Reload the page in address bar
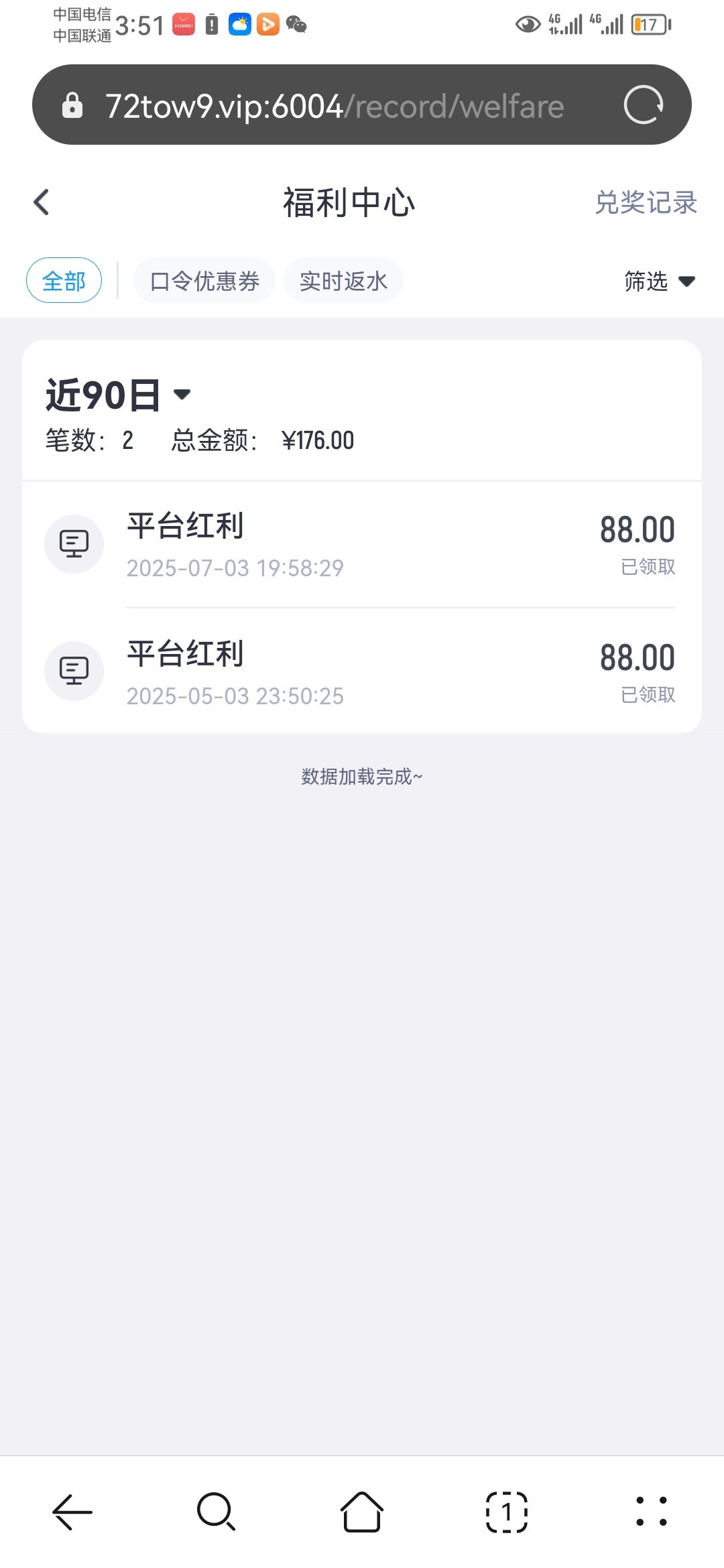Screen dimensions: 724x1568 (643, 105)
